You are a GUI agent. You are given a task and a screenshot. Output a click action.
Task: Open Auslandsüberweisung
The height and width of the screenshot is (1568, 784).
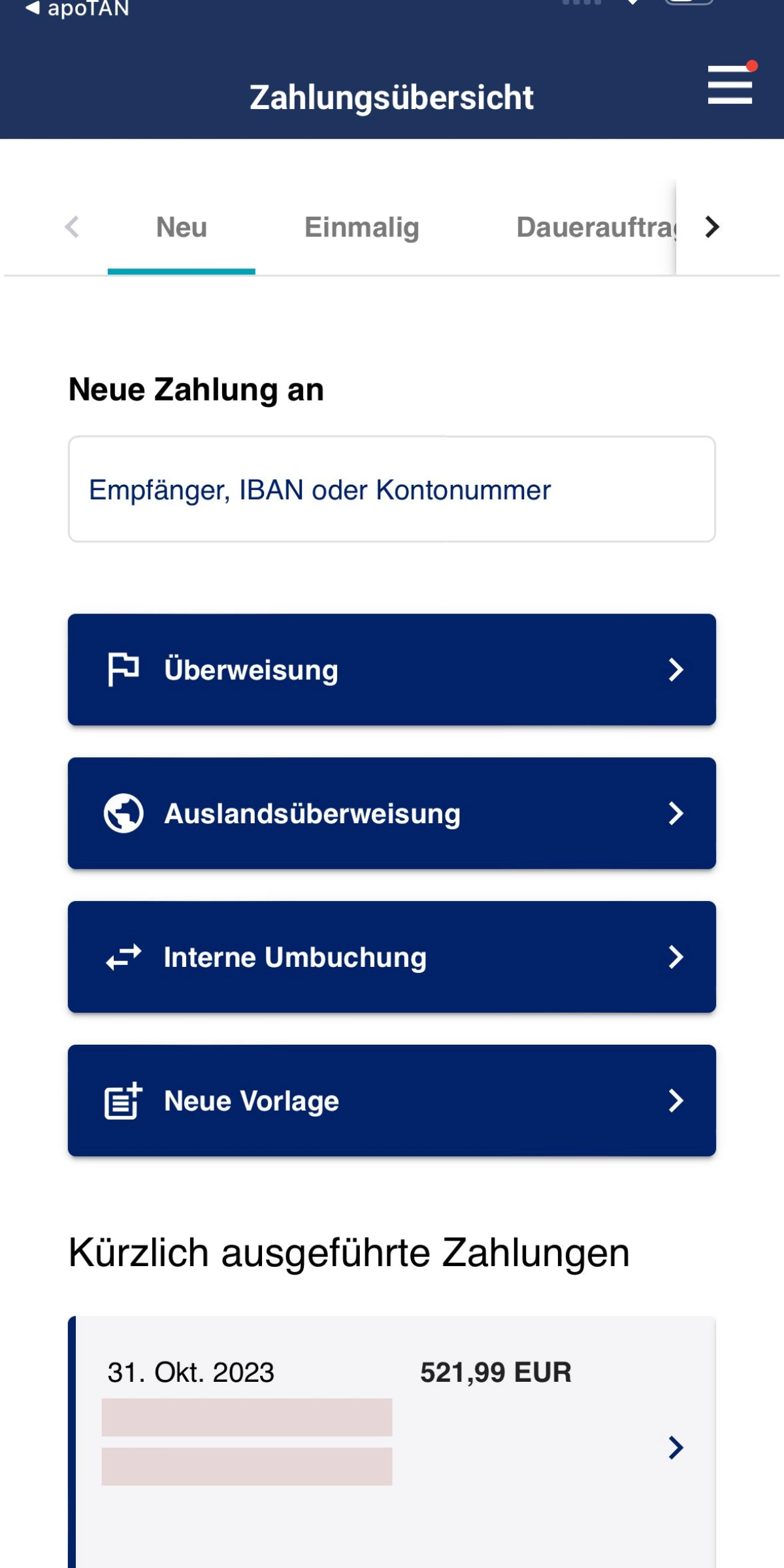392,813
